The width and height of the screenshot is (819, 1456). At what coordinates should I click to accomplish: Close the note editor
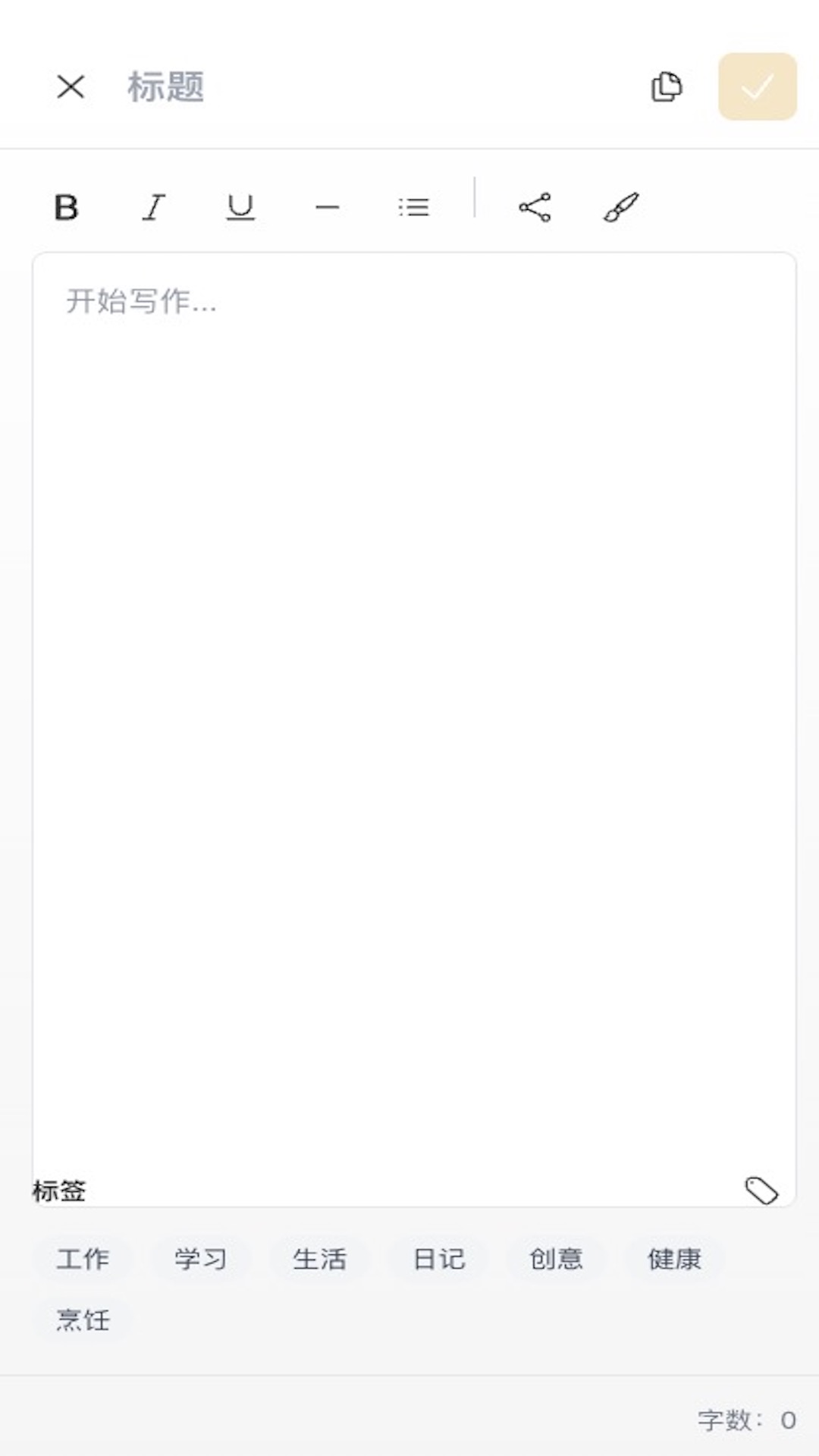71,86
